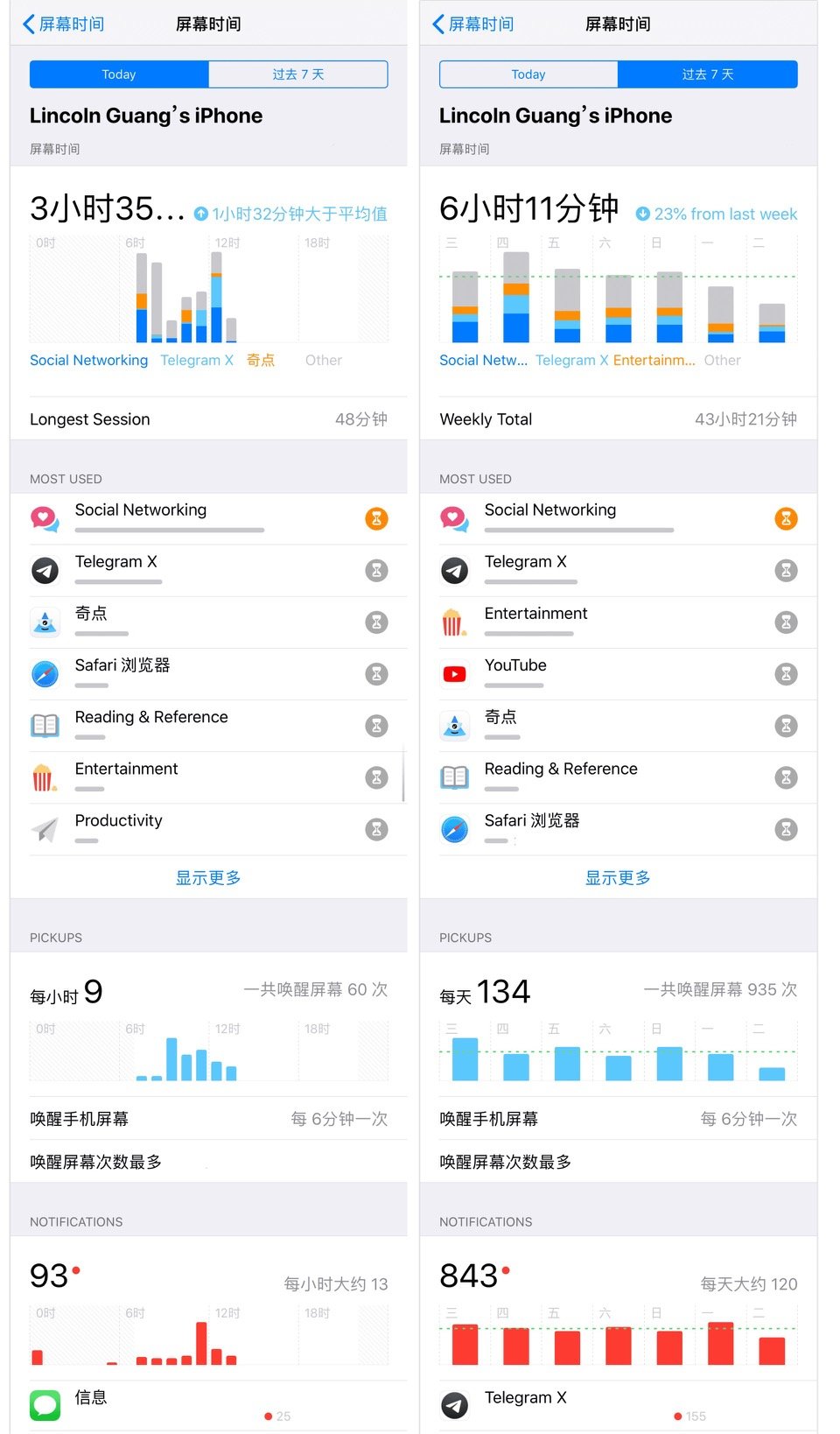840x1434 pixels.
Task: Open the 信息 notifications row
Action: [208, 1405]
